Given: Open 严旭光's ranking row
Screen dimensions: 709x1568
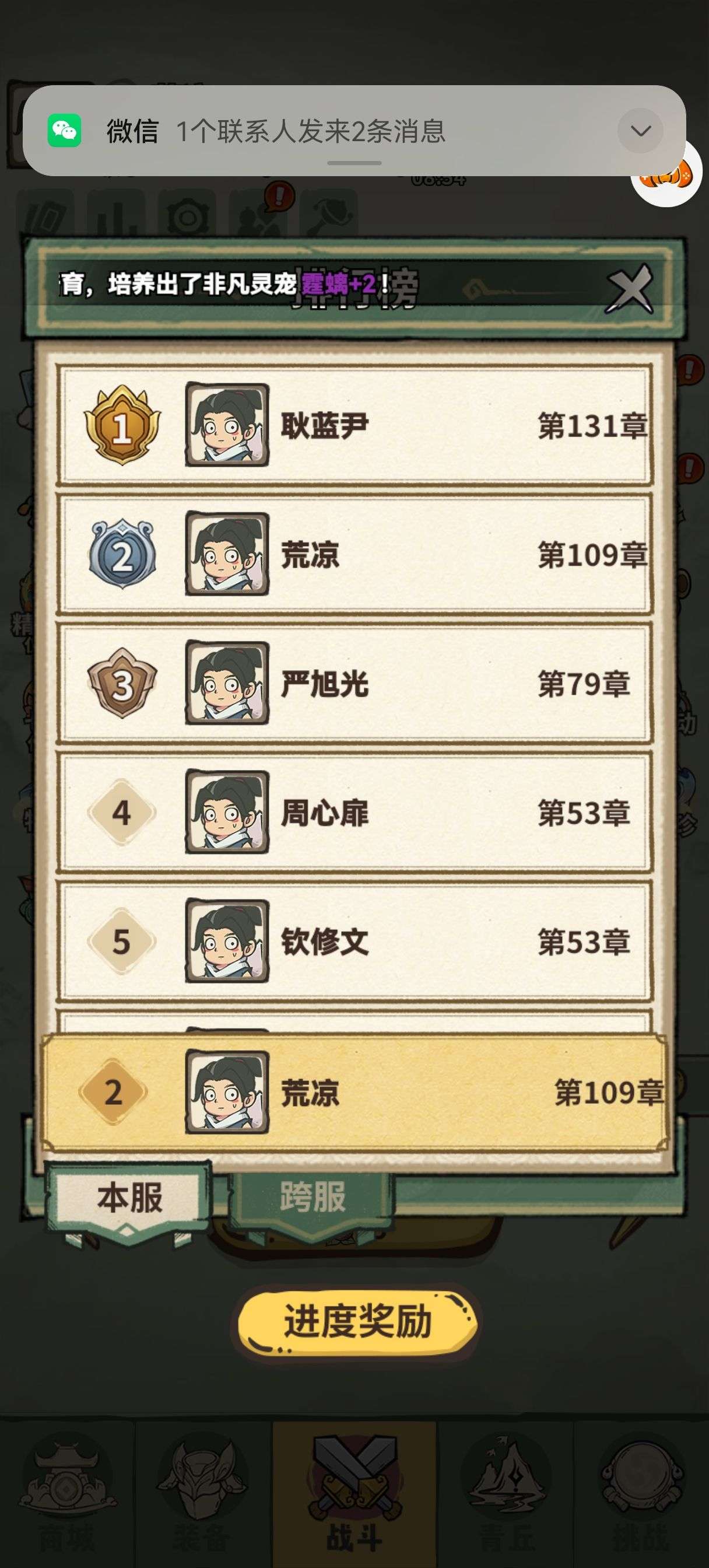Looking at the screenshot, I should click(354, 683).
